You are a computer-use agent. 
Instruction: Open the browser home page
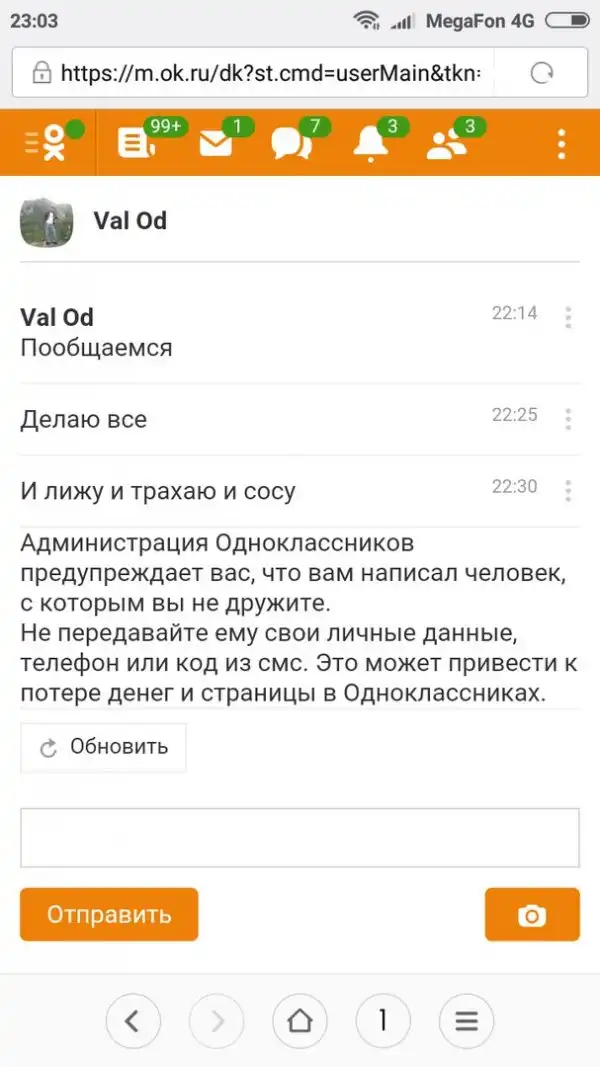click(300, 1020)
